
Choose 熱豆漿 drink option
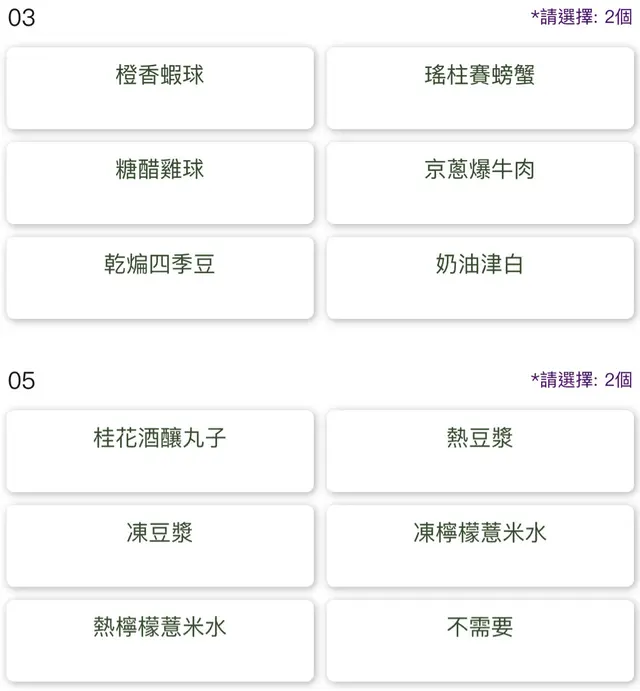pos(480,451)
